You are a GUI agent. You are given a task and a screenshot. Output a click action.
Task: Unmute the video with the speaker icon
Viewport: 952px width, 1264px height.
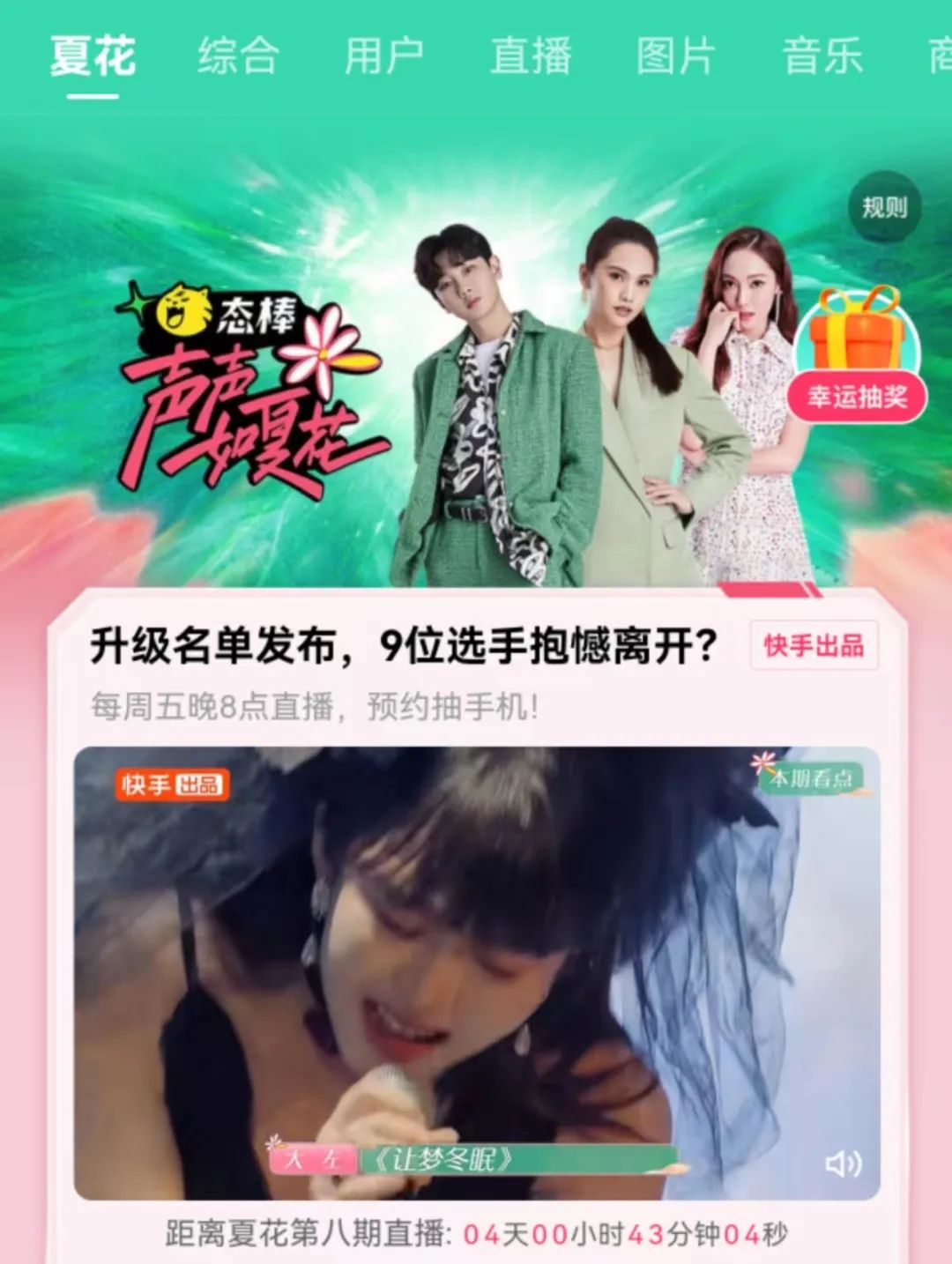click(x=843, y=1164)
